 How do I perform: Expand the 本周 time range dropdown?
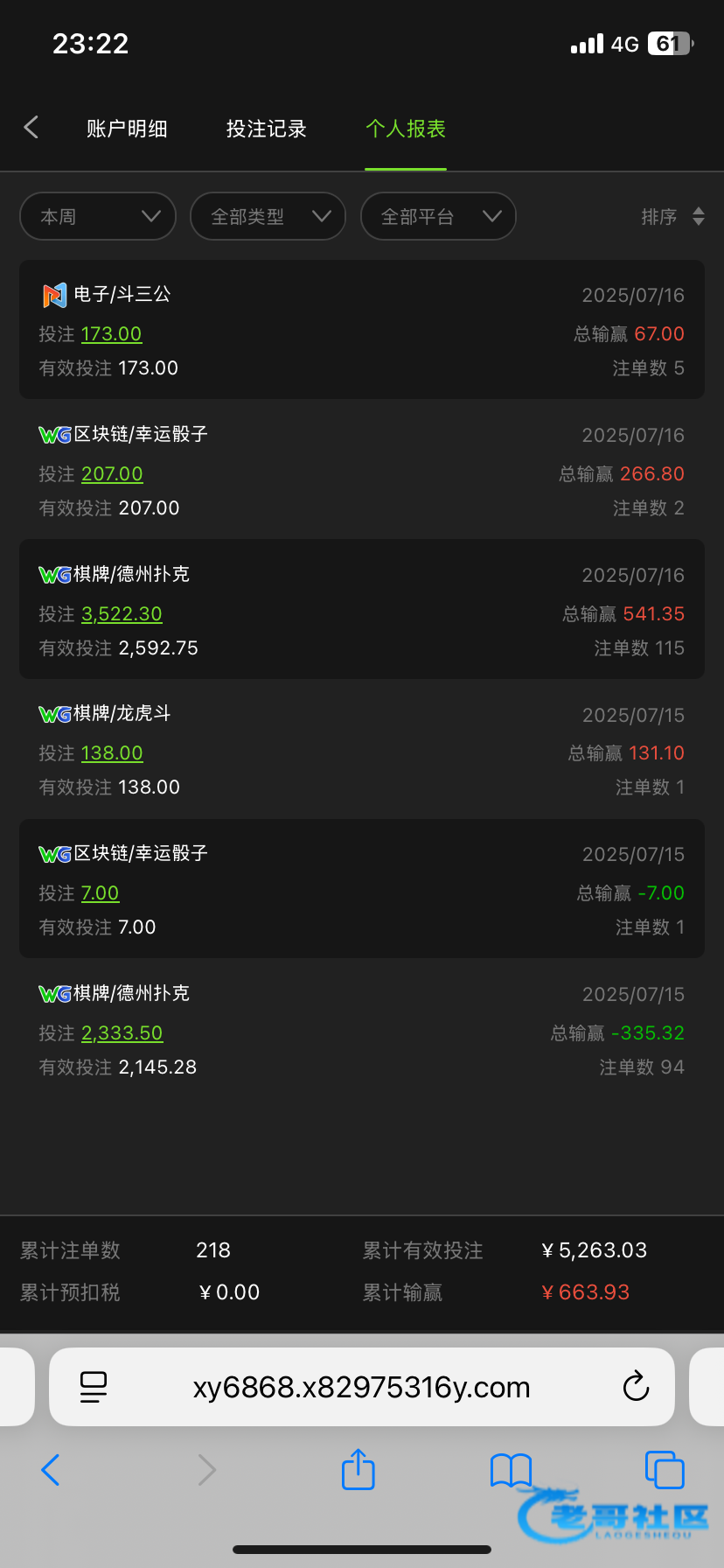(x=98, y=216)
